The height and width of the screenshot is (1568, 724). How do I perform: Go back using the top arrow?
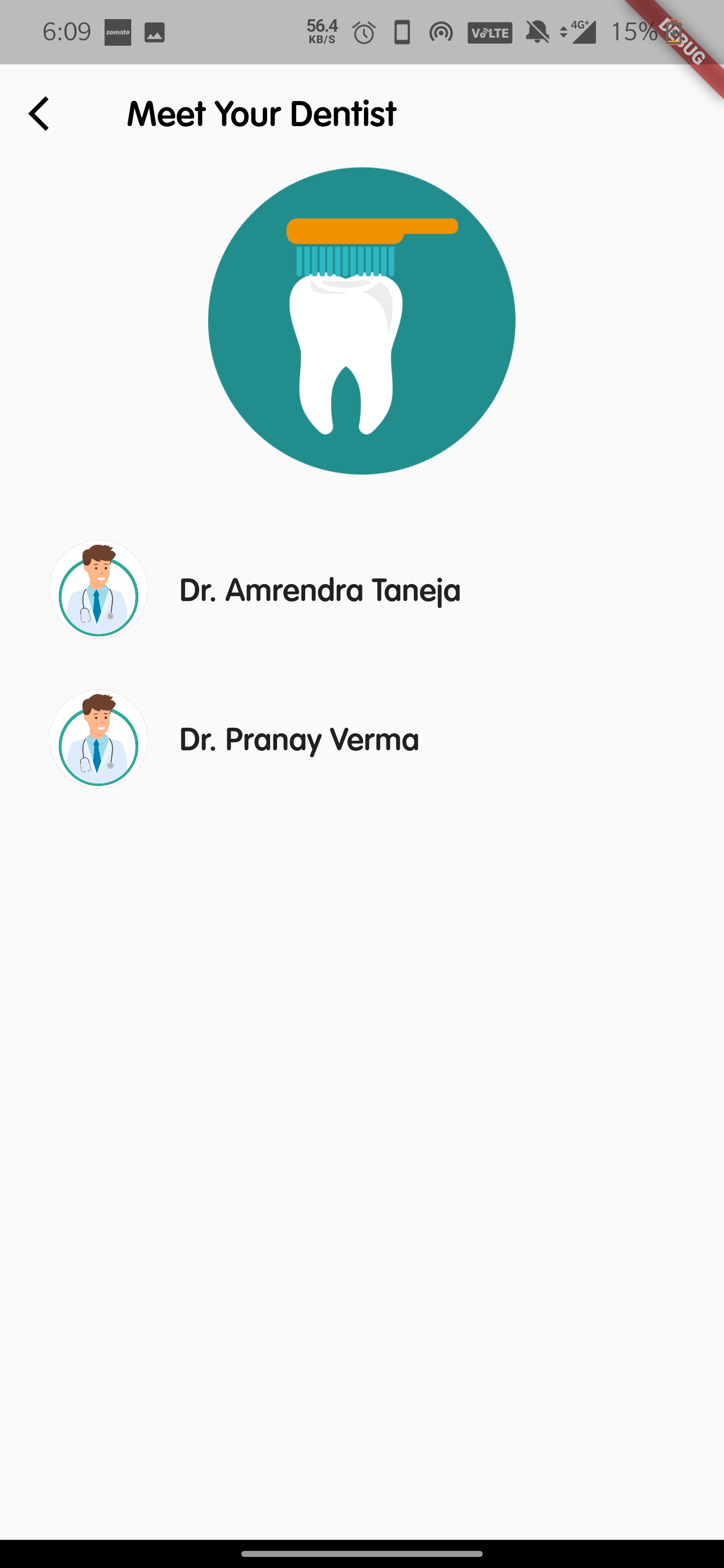39,114
